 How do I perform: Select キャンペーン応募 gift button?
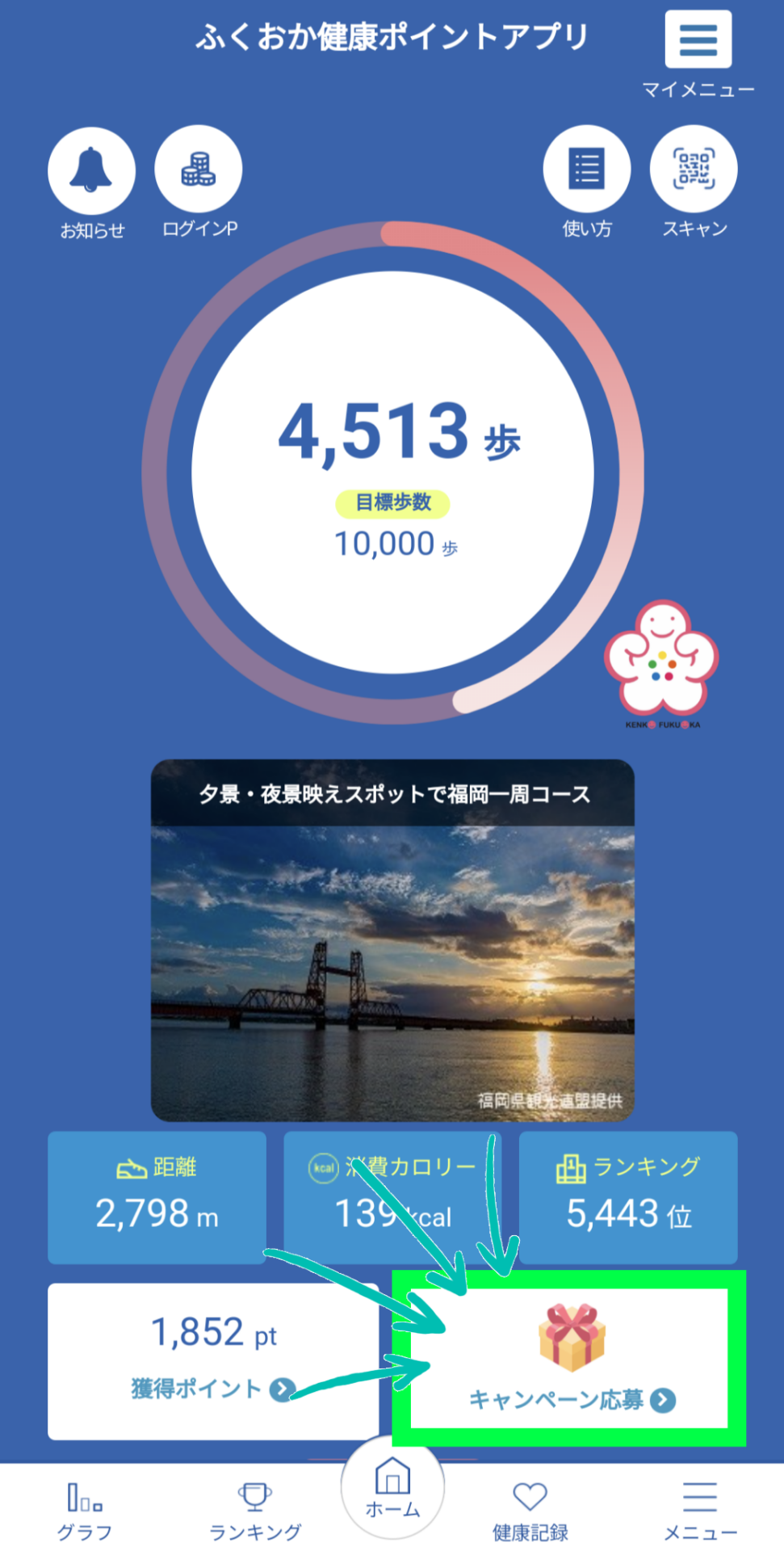[x=570, y=1359]
